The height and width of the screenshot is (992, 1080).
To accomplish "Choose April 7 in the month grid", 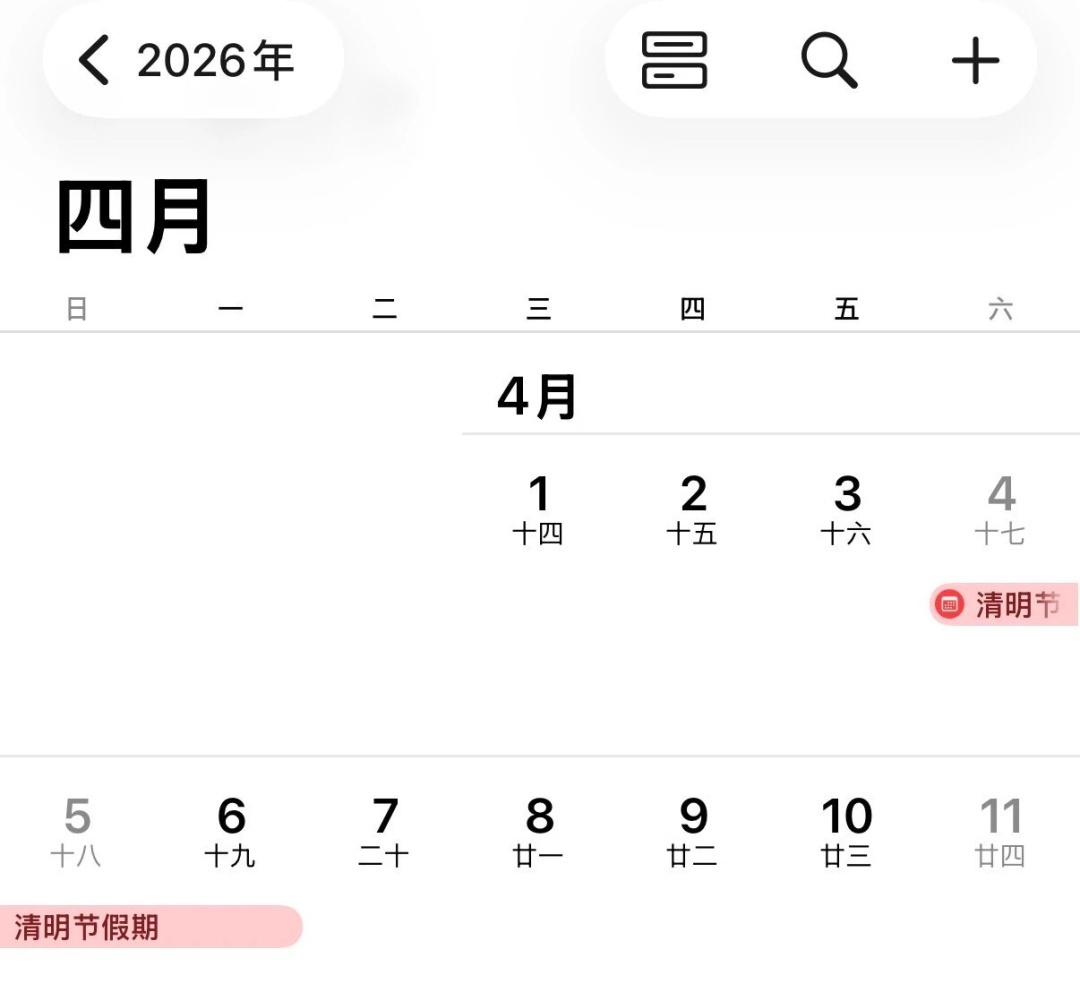I will point(385,830).
